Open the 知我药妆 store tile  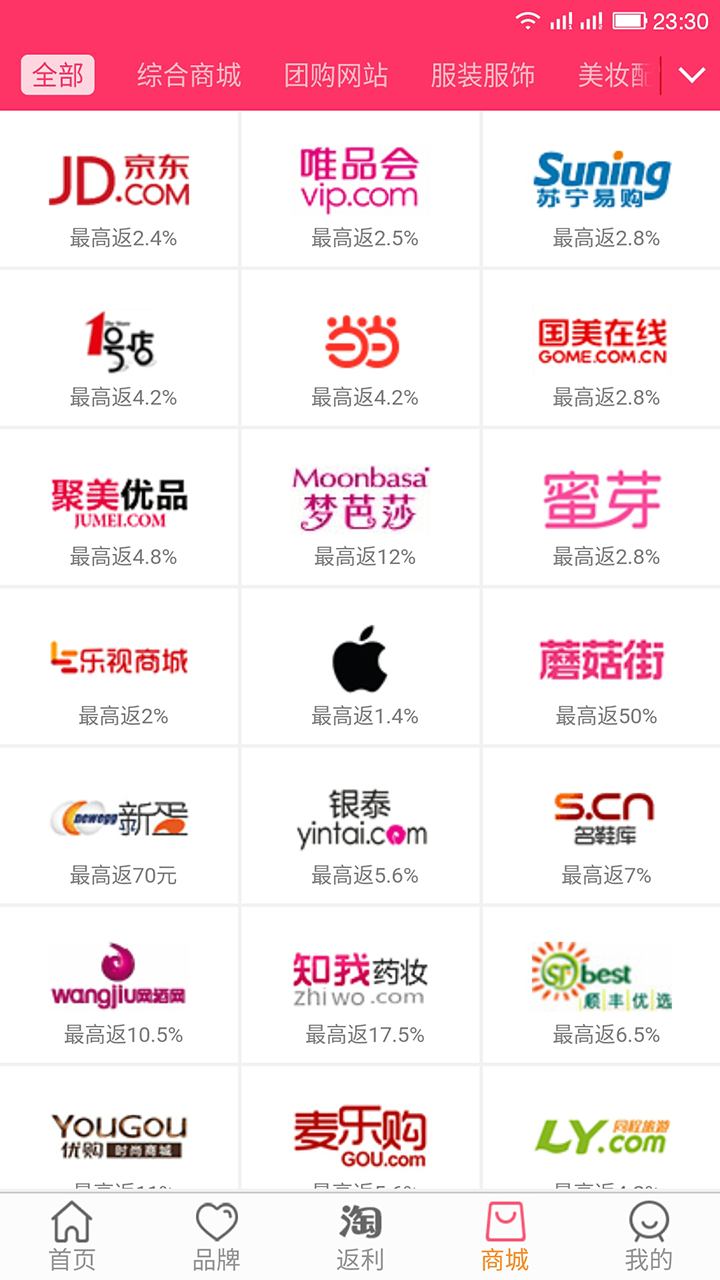[x=361, y=985]
